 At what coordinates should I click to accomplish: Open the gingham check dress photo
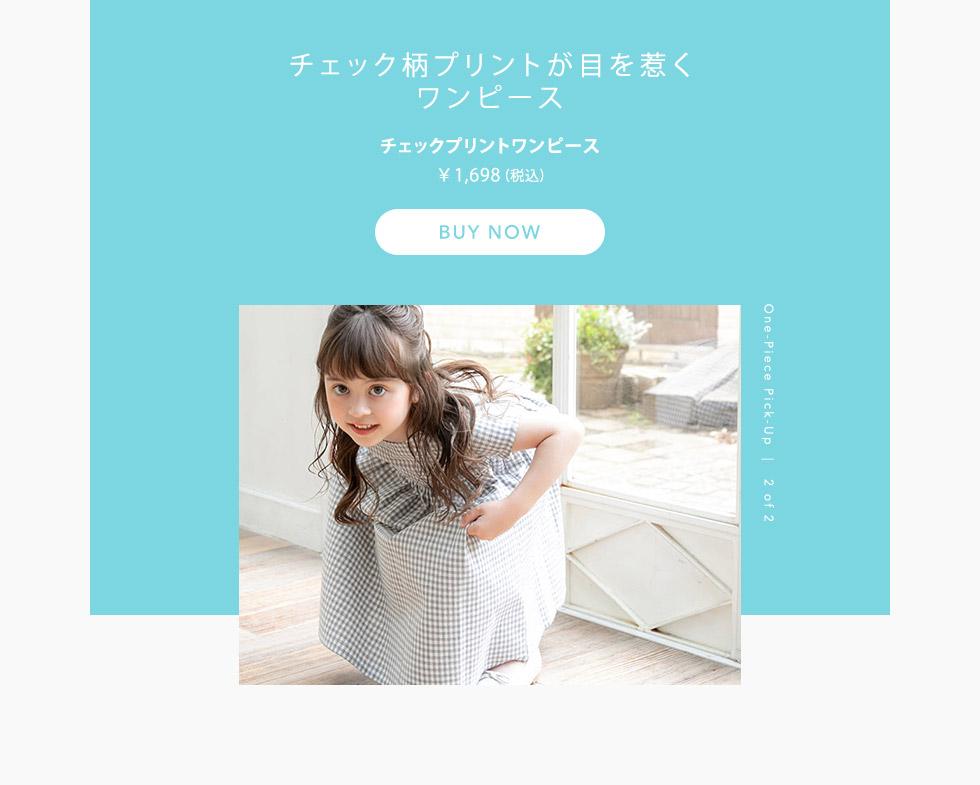click(x=489, y=494)
